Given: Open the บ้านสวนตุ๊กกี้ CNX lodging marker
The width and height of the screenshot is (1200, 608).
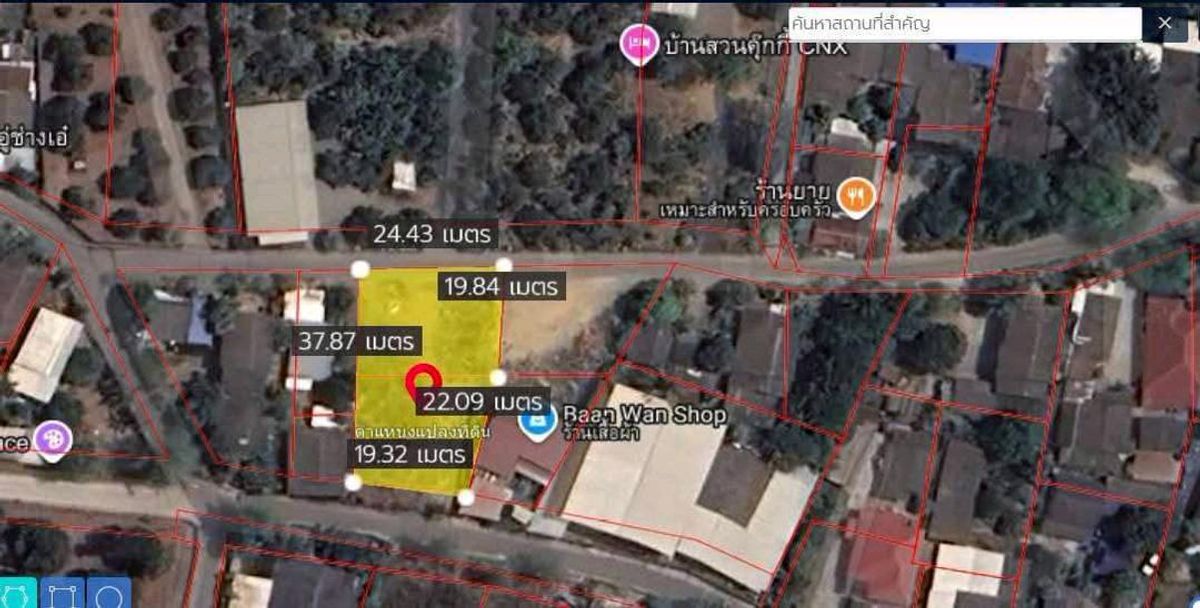Looking at the screenshot, I should pyautogui.click(x=638, y=44).
